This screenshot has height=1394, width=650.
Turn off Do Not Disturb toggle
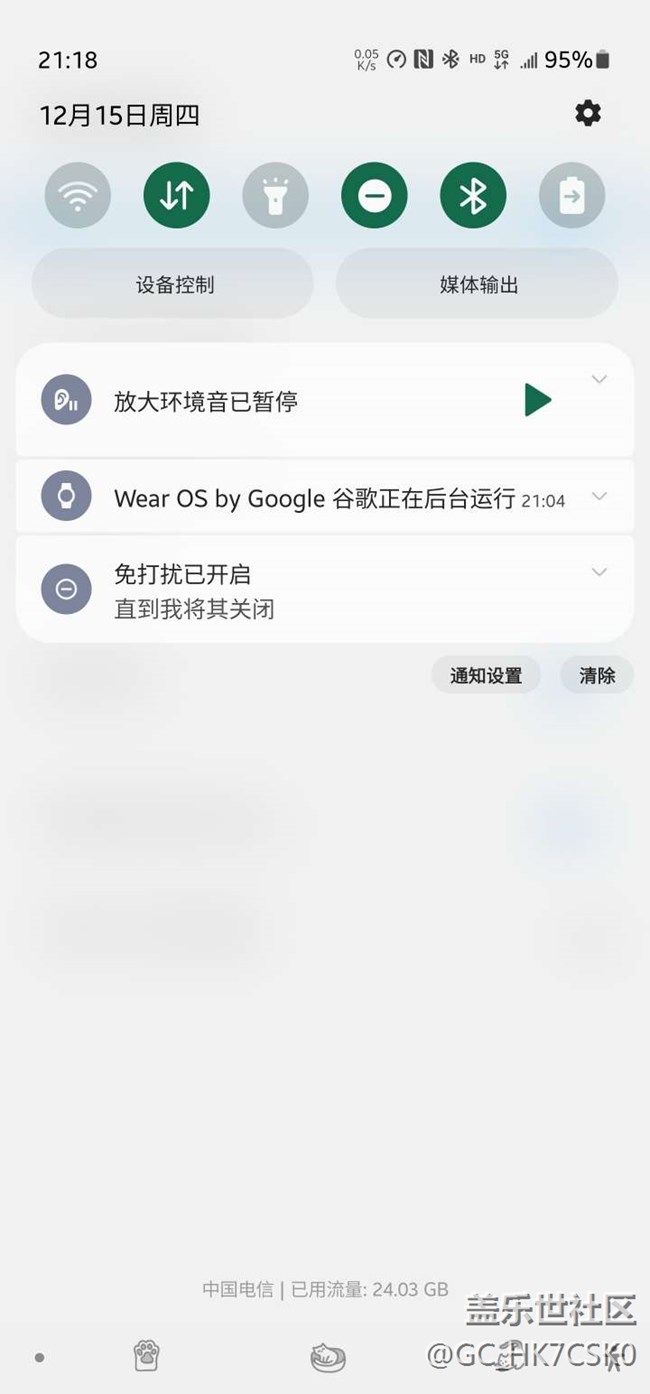(374, 195)
